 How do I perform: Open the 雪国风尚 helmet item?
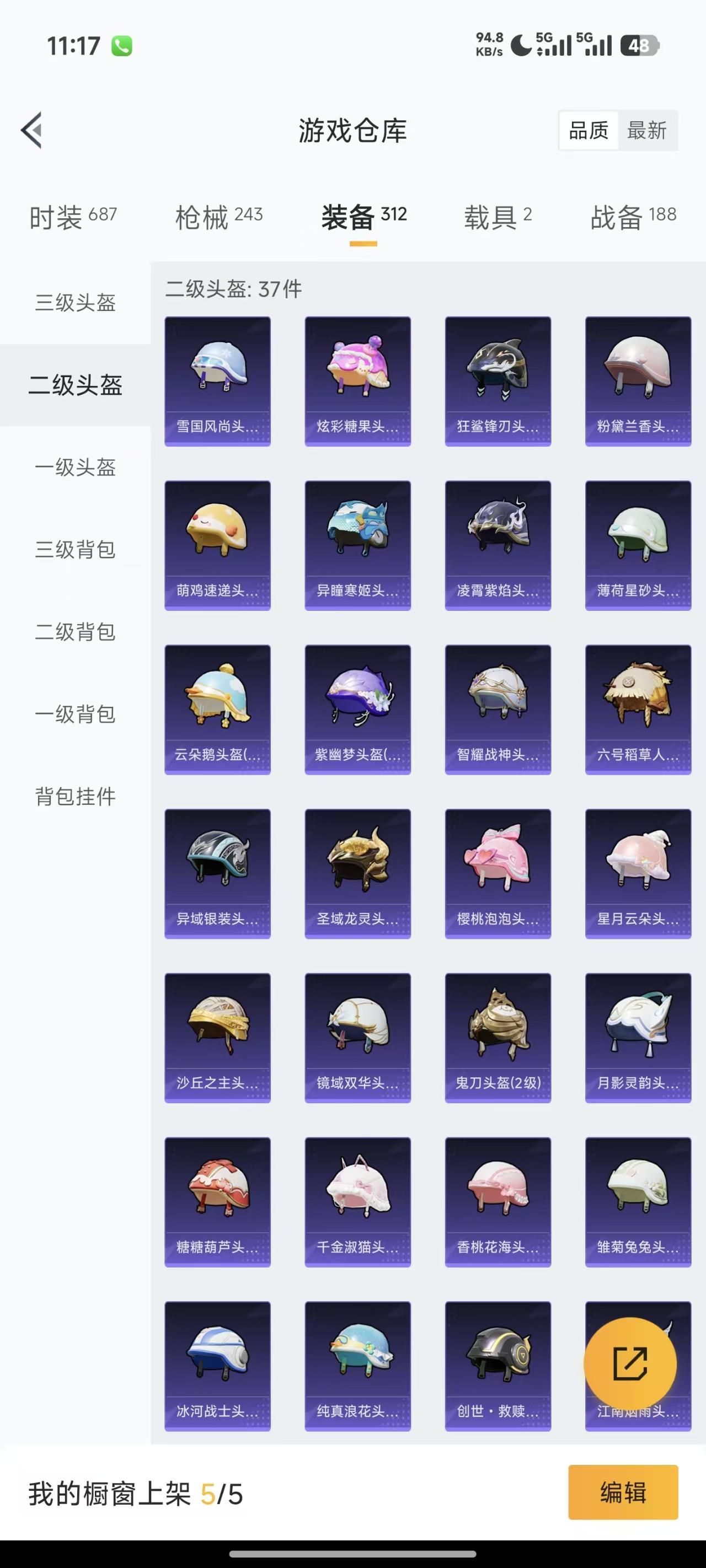pyautogui.click(x=217, y=381)
